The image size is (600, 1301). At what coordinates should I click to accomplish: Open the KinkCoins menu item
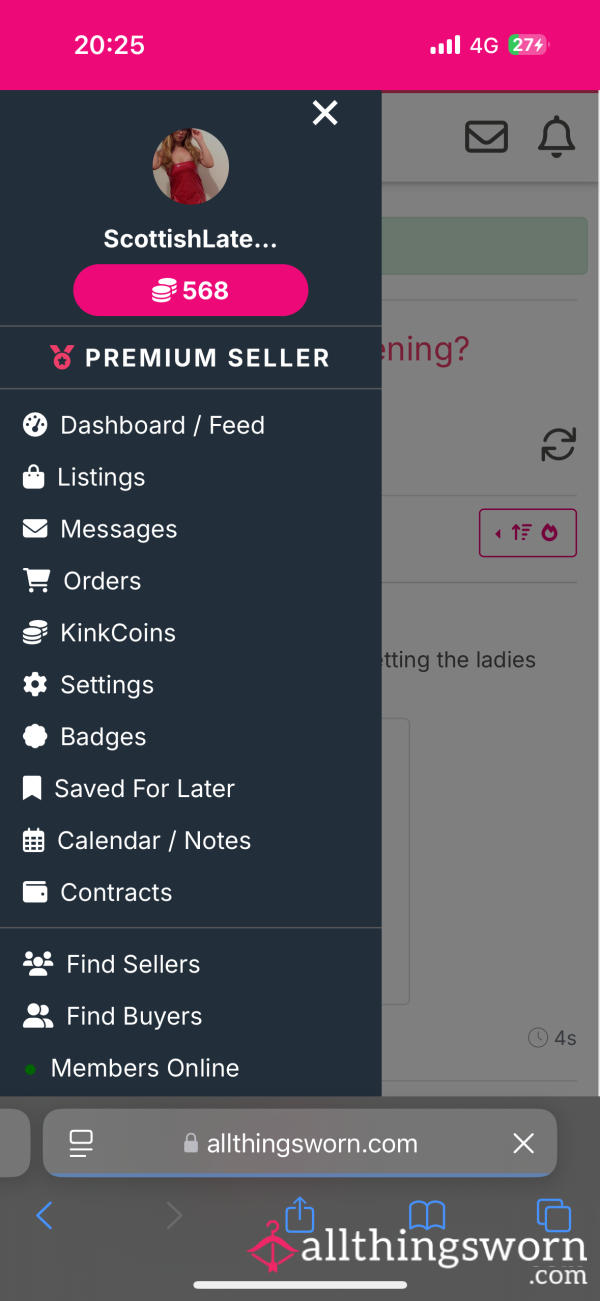[x=99, y=633]
